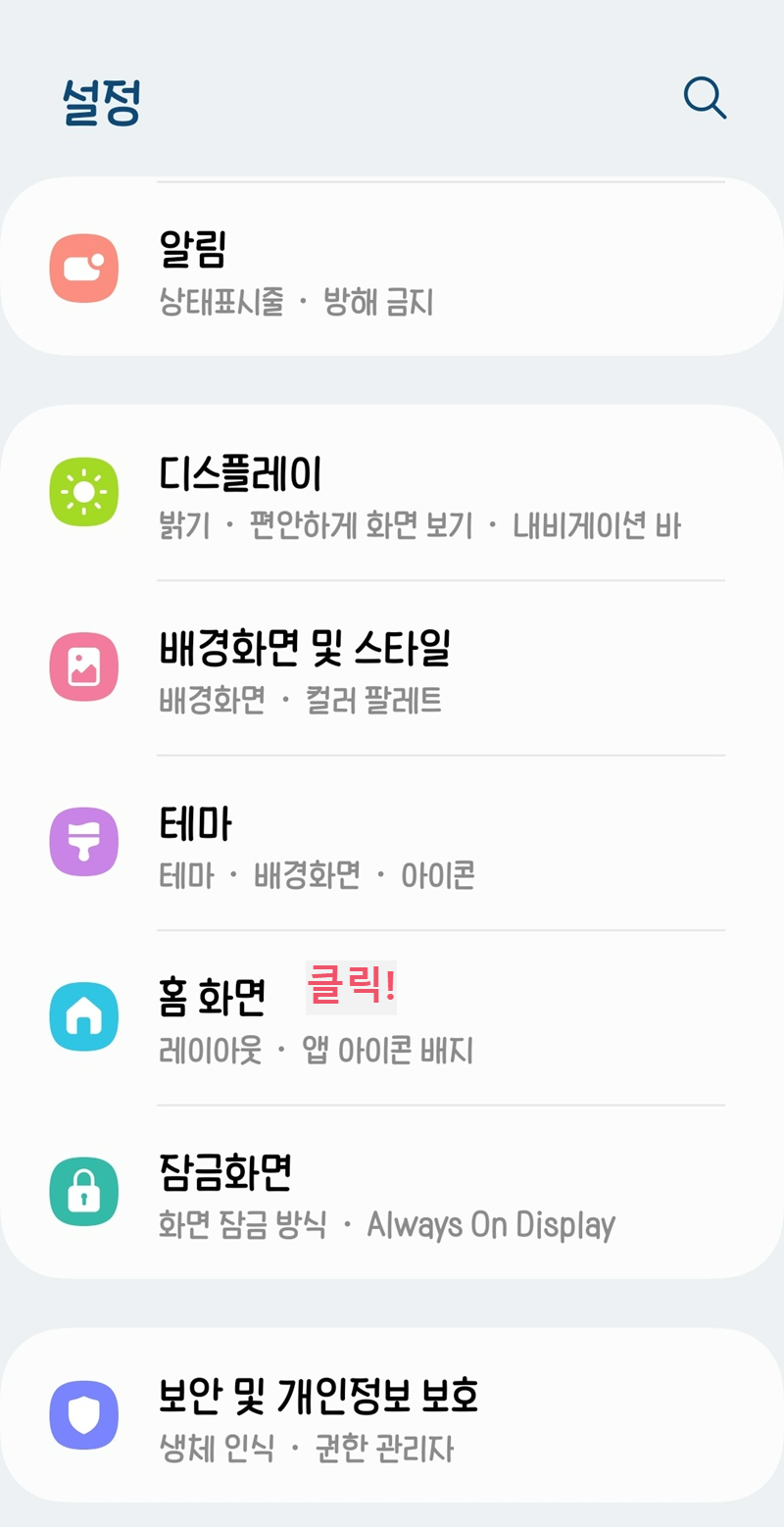Tap the 홈 화면 home icon

84,1015
